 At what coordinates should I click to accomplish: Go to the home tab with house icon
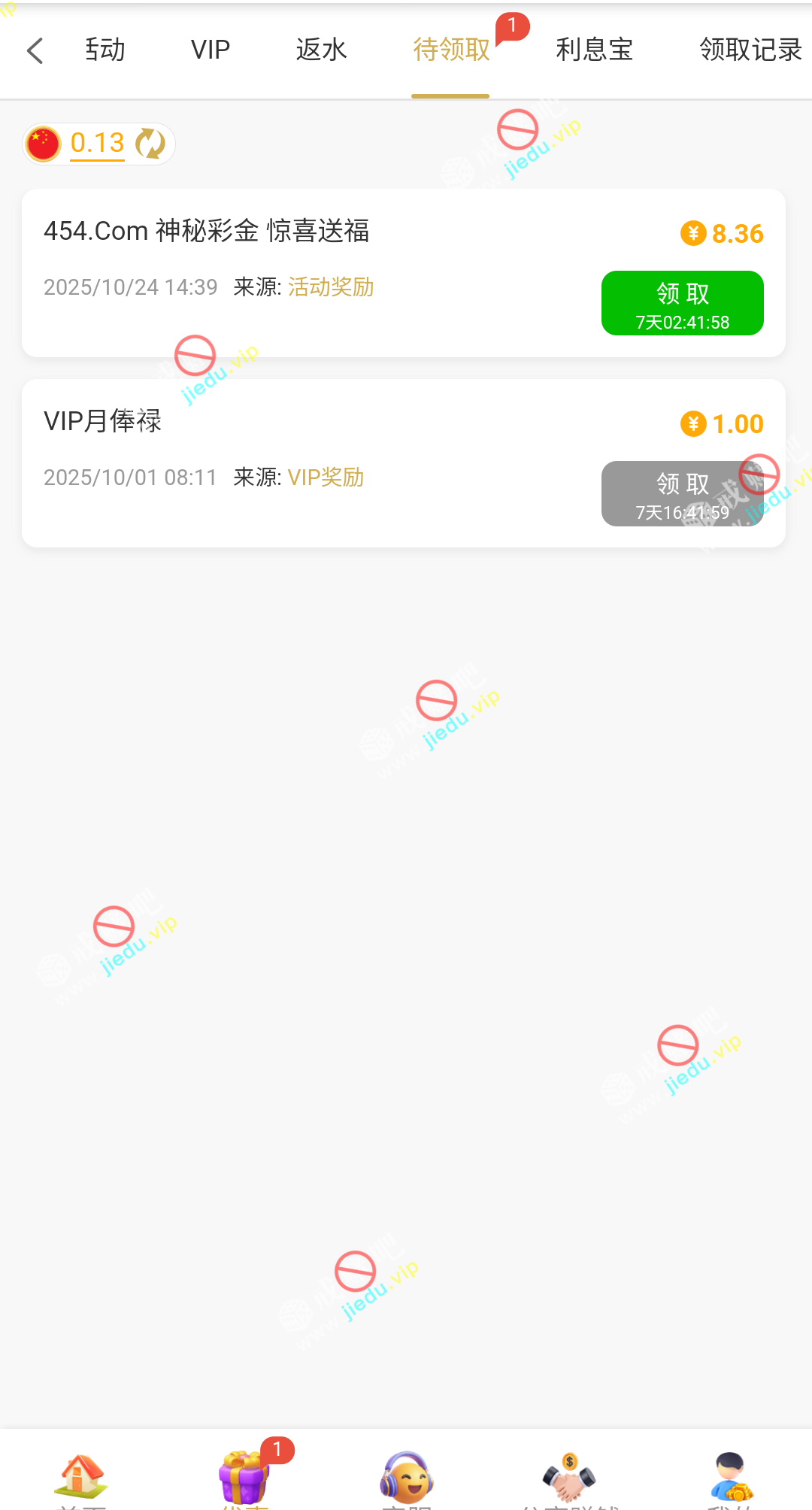pos(81,1477)
